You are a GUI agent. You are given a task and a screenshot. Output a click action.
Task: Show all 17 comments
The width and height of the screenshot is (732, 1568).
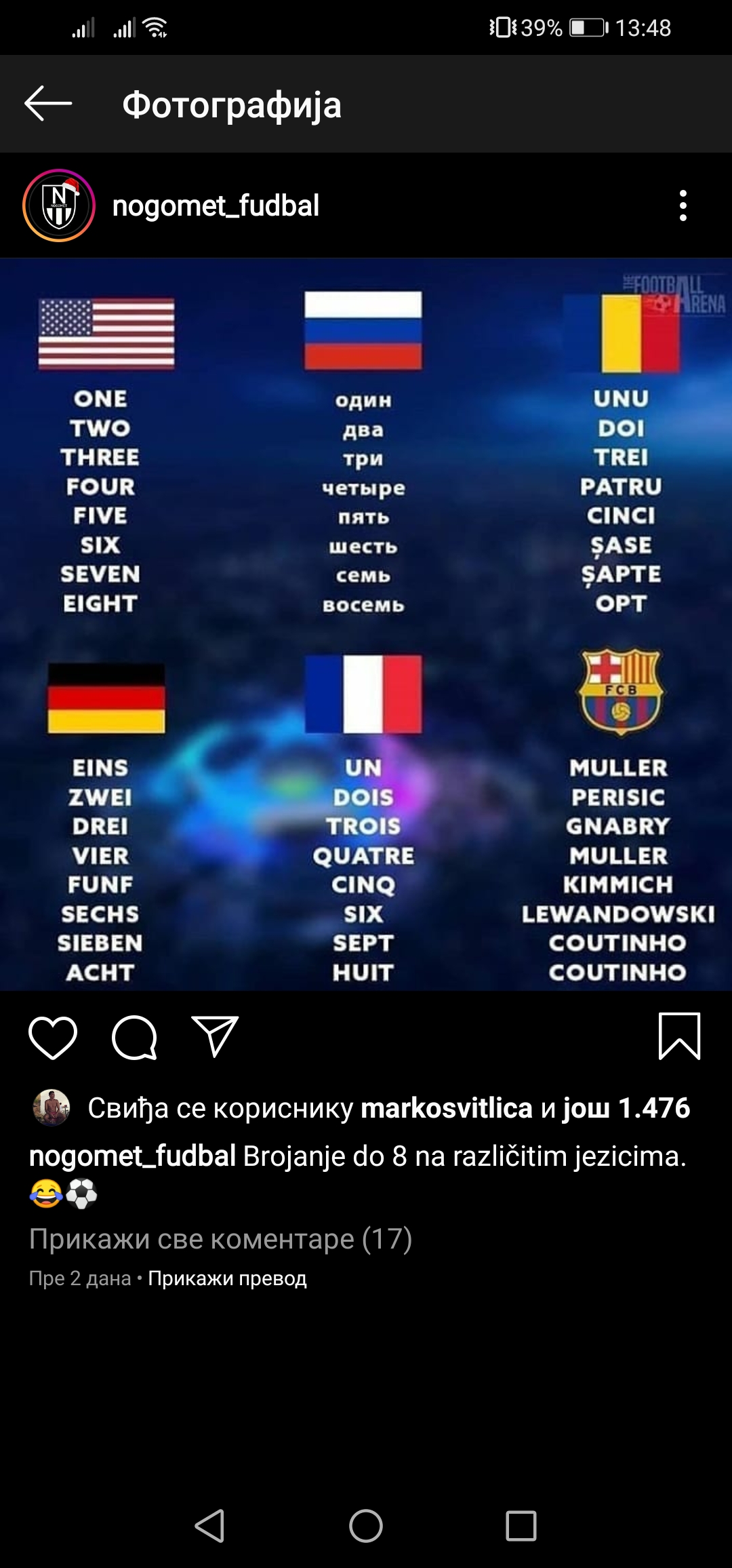tap(220, 1239)
